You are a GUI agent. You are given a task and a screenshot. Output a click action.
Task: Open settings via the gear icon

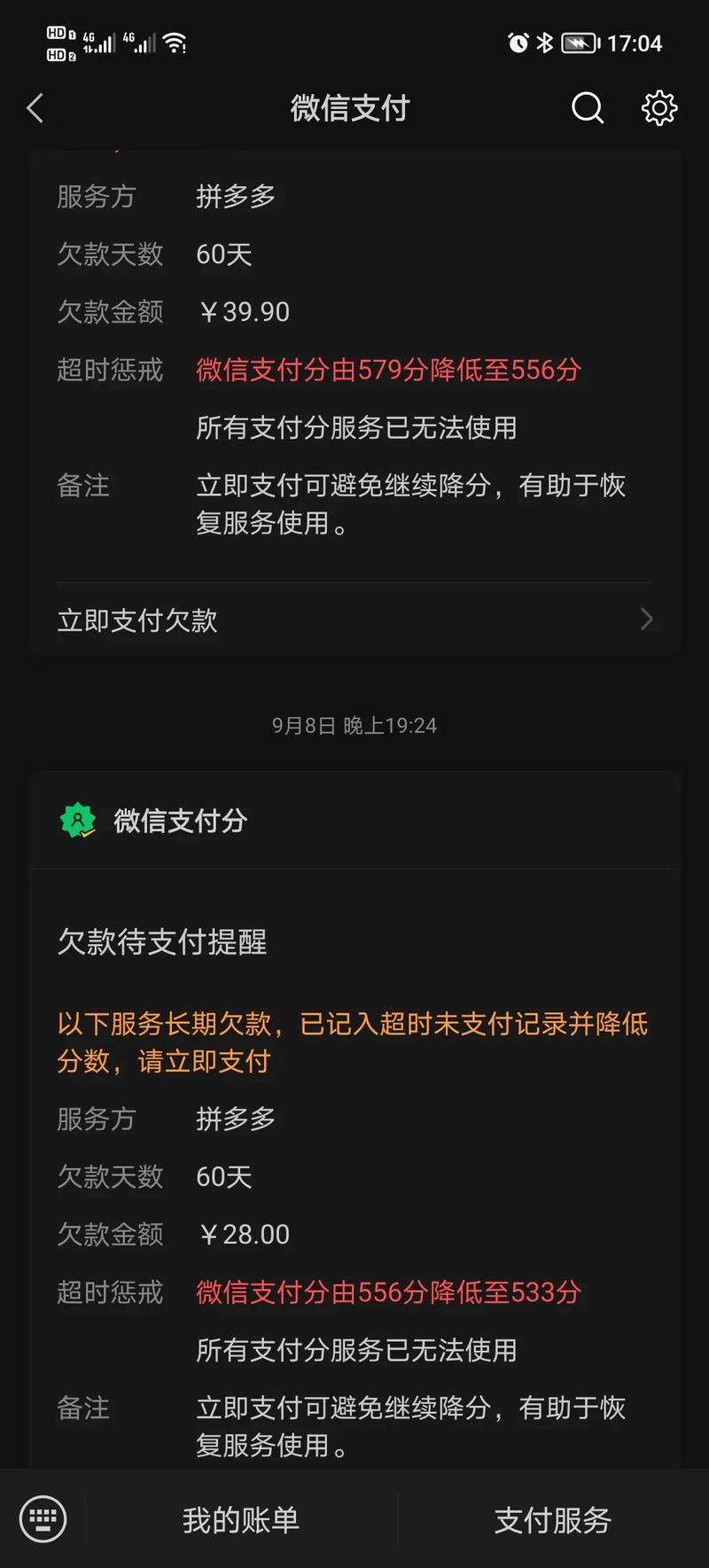(659, 108)
